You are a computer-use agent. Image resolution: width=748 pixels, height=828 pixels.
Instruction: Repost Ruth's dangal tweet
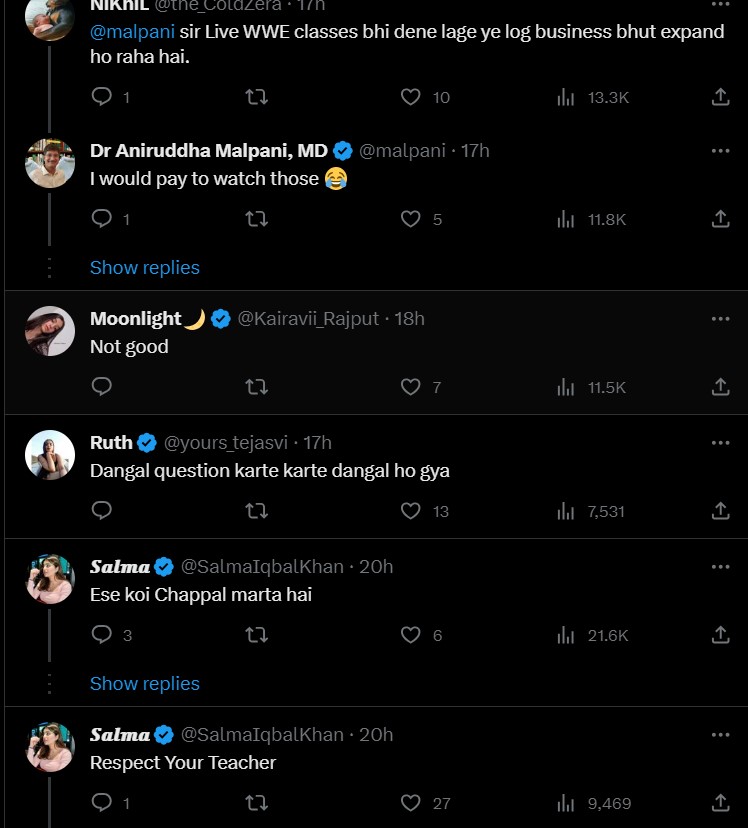(x=256, y=511)
